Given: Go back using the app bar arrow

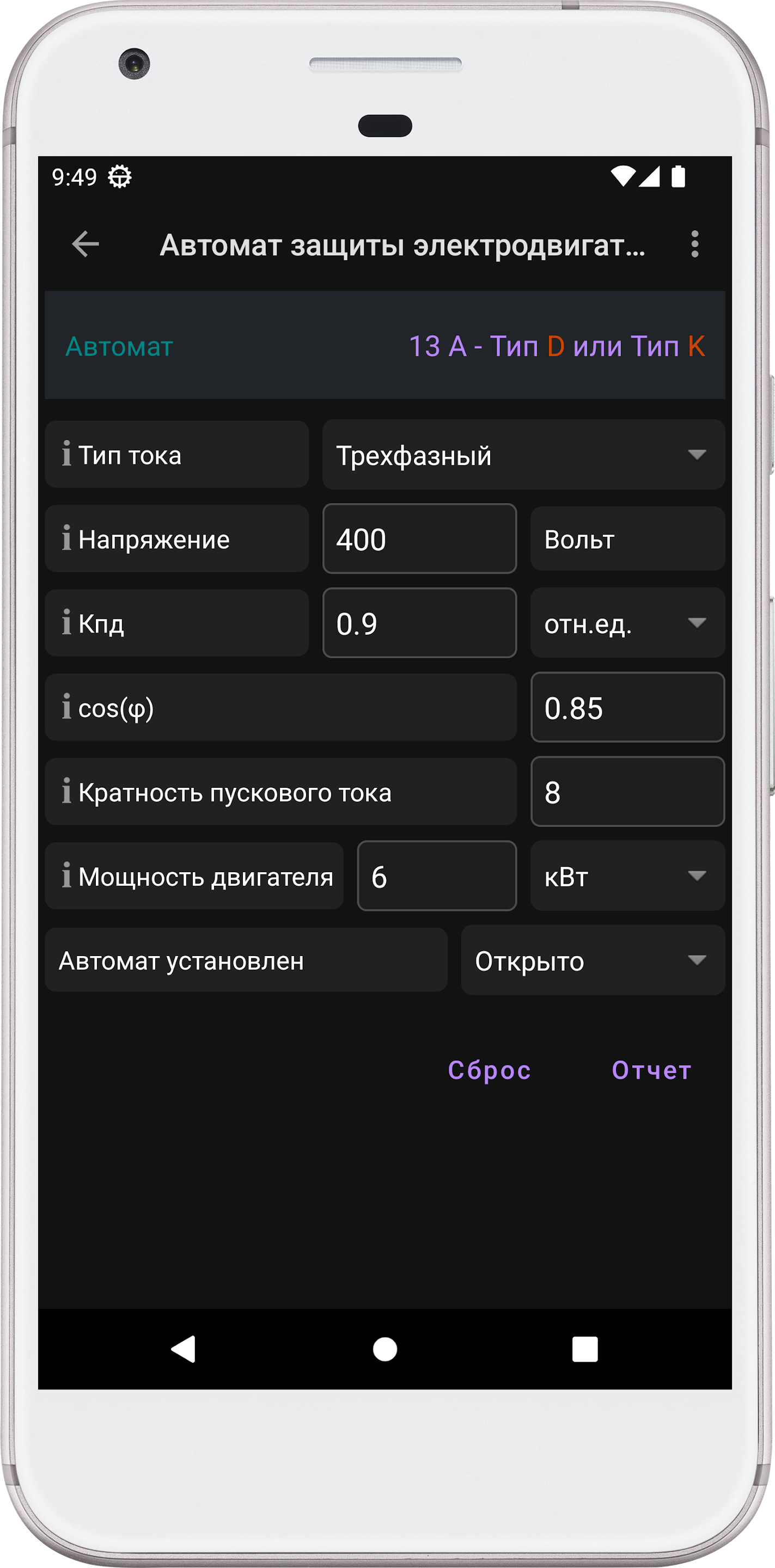Looking at the screenshot, I should 85,244.
